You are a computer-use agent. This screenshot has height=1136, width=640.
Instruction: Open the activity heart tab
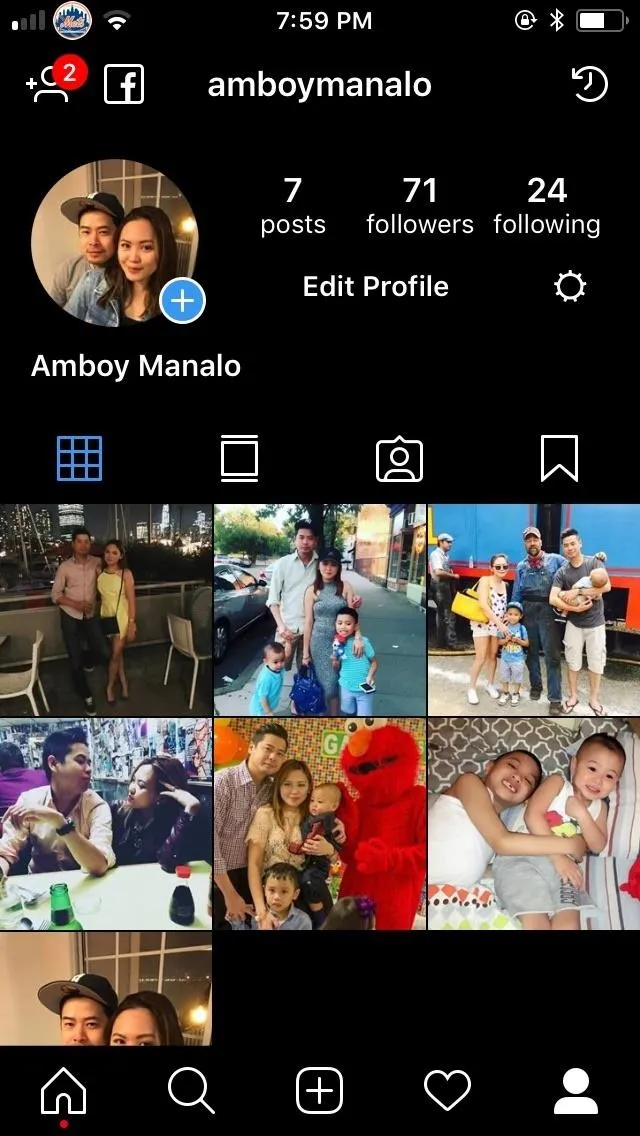tap(447, 1090)
